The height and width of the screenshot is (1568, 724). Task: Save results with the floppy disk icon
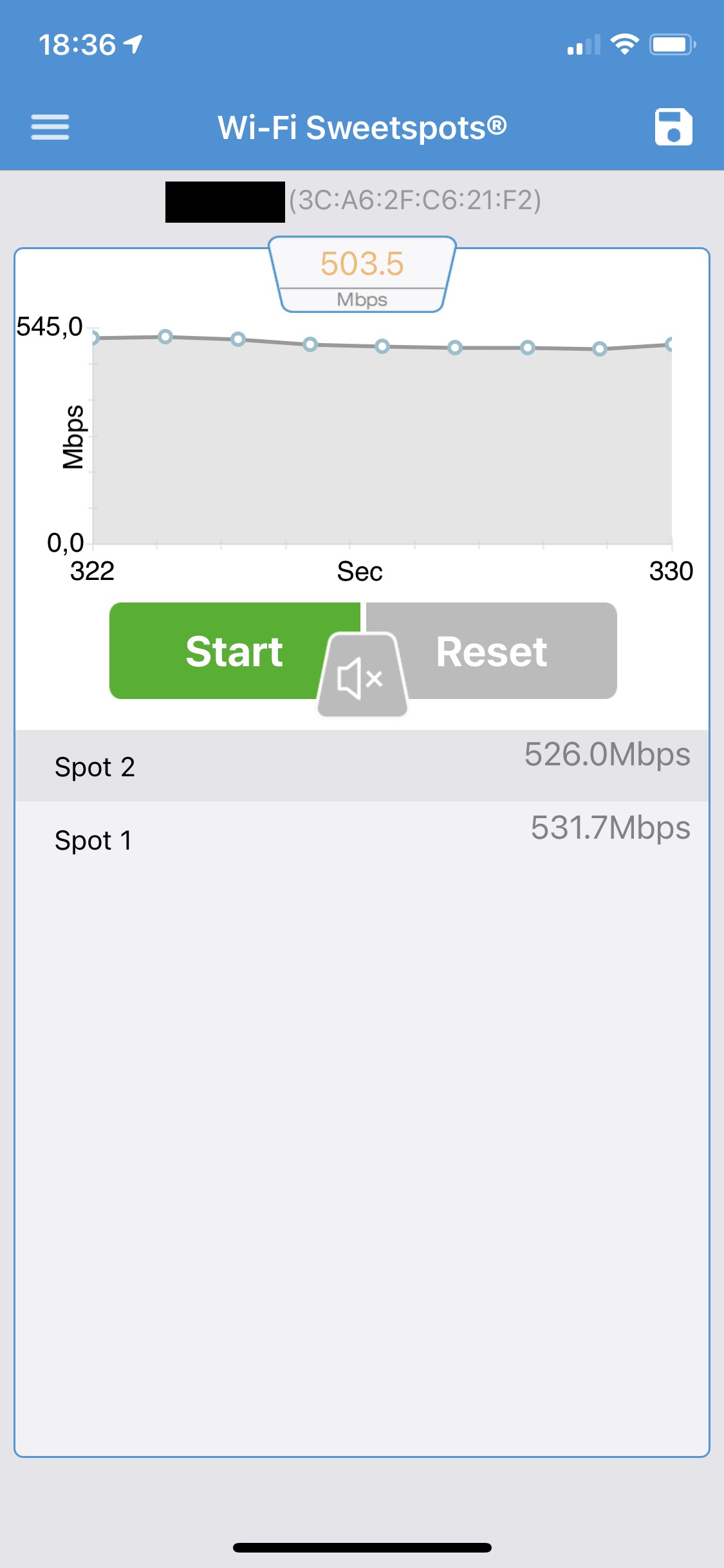click(673, 127)
